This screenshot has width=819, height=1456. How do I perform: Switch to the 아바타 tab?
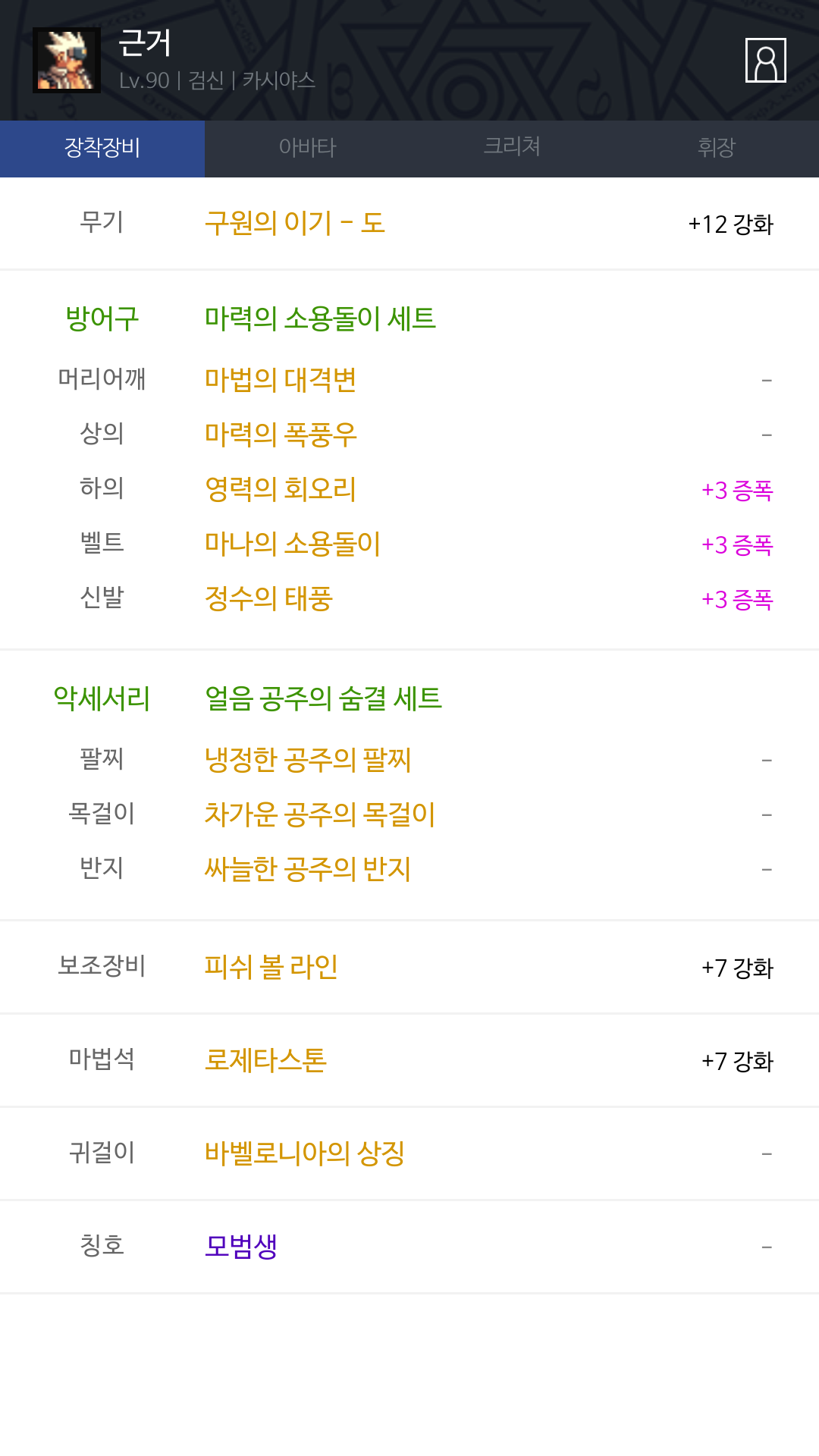[x=307, y=149]
